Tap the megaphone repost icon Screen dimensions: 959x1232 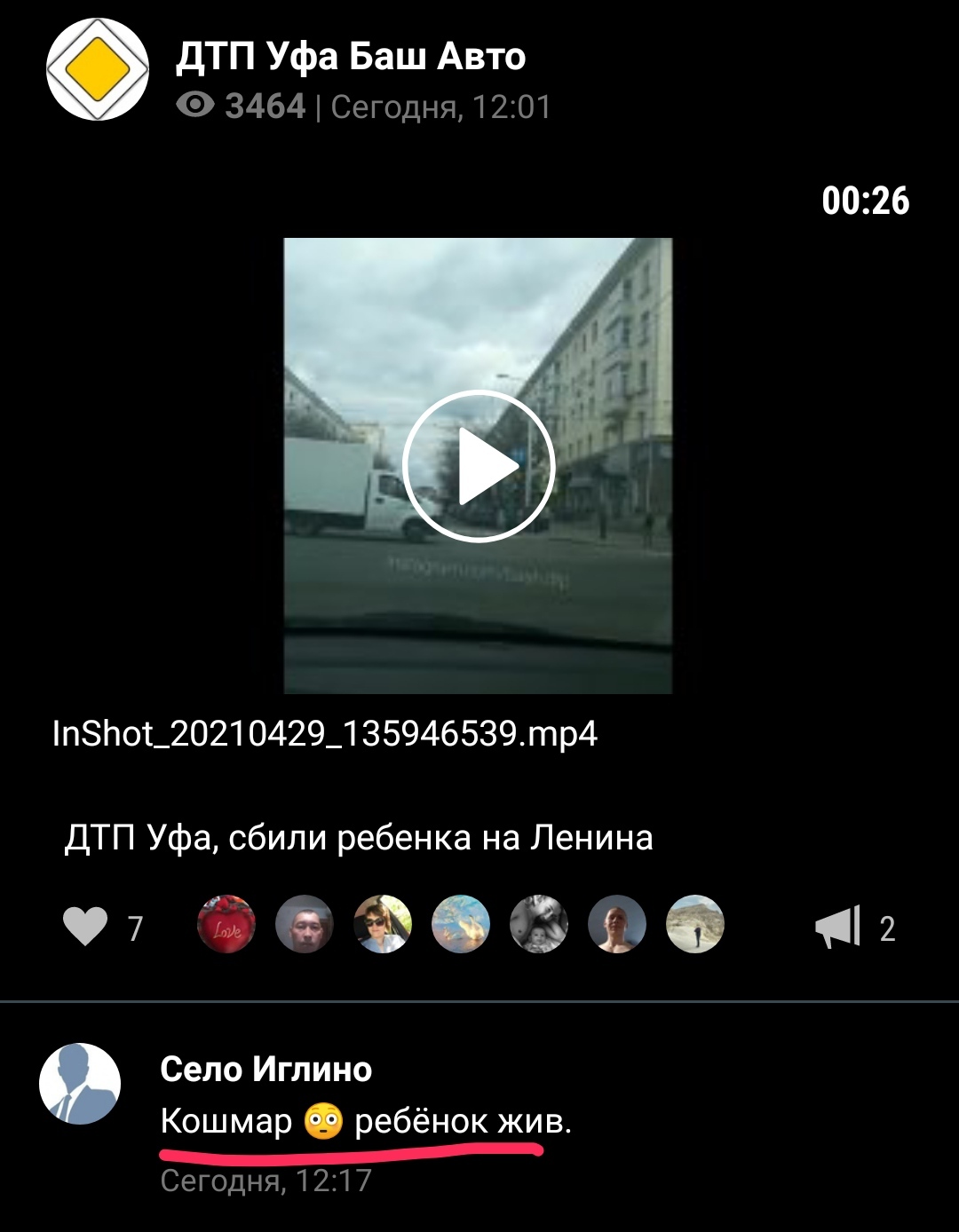[837, 928]
